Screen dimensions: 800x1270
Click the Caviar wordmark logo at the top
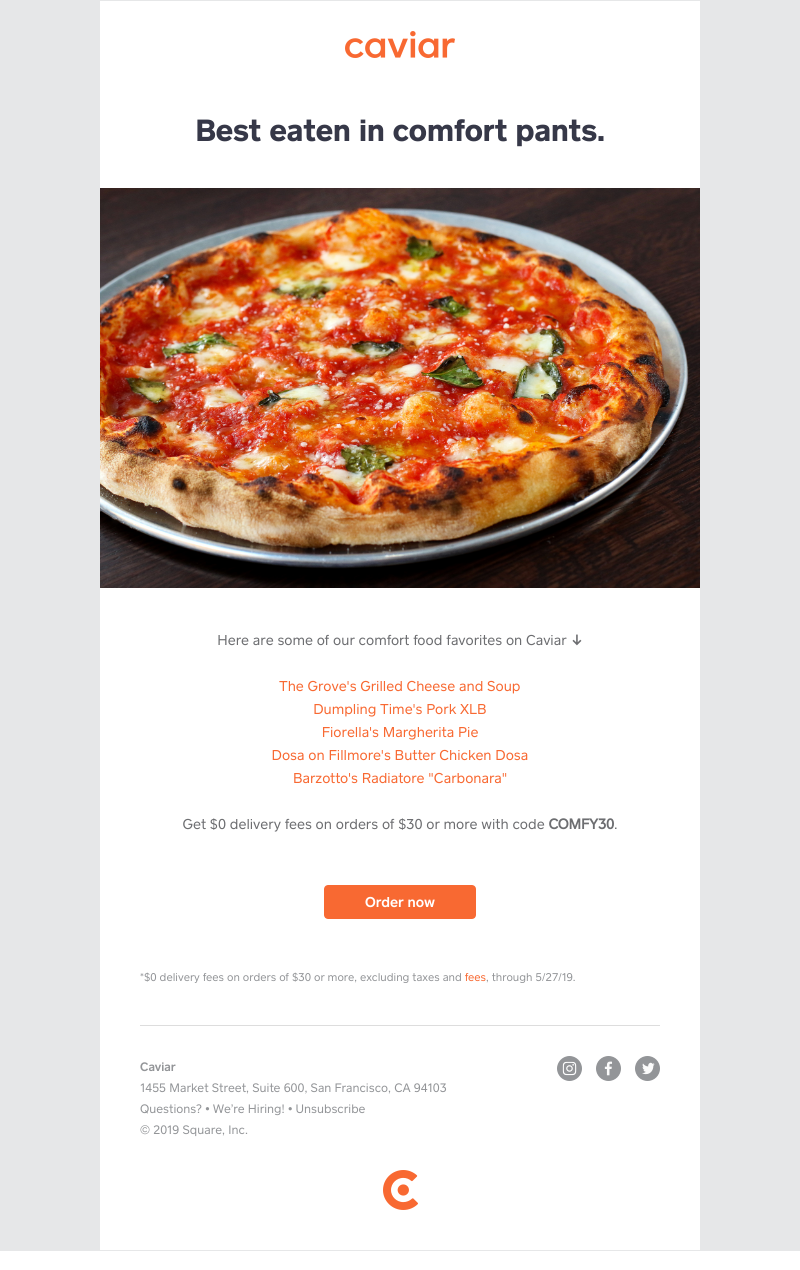click(x=399, y=45)
